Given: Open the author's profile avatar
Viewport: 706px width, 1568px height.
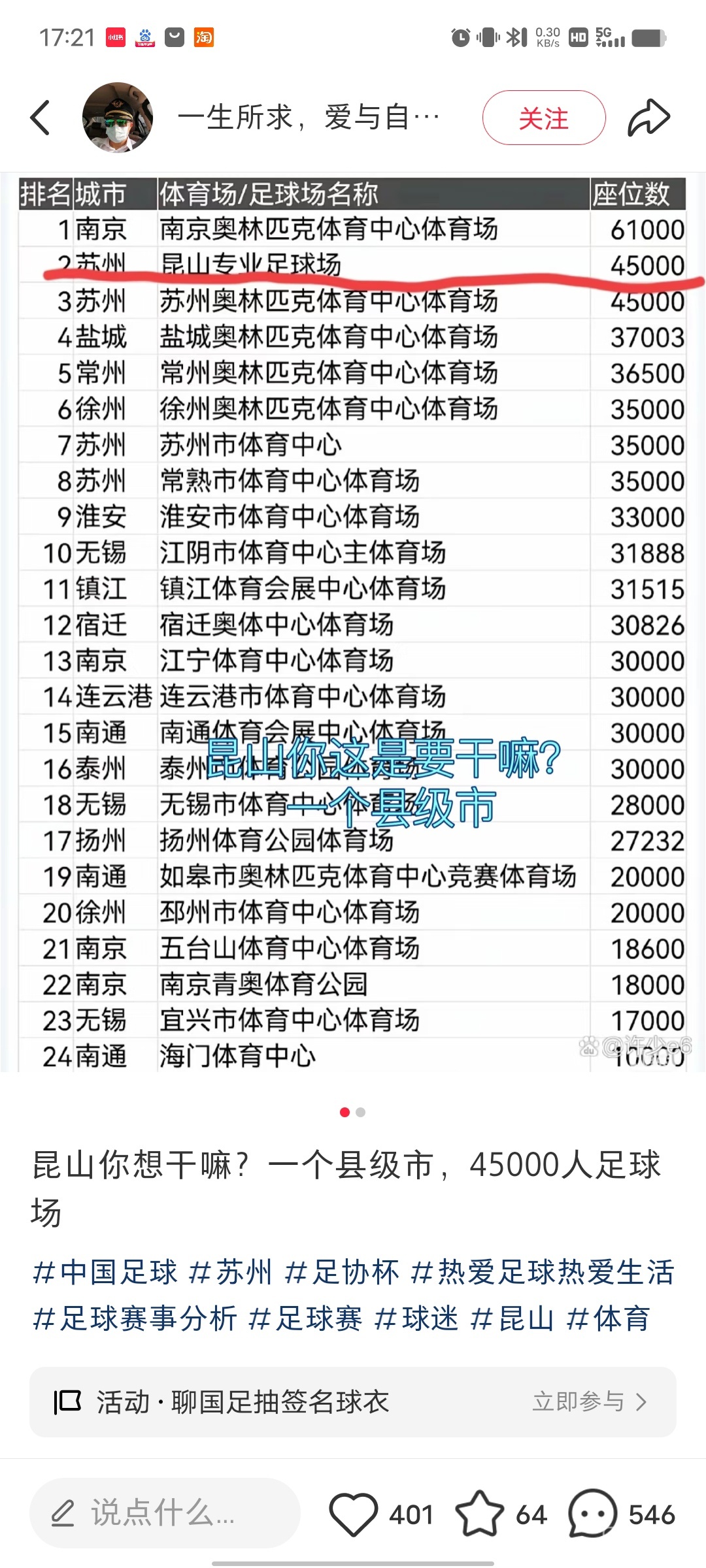Looking at the screenshot, I should (x=118, y=118).
